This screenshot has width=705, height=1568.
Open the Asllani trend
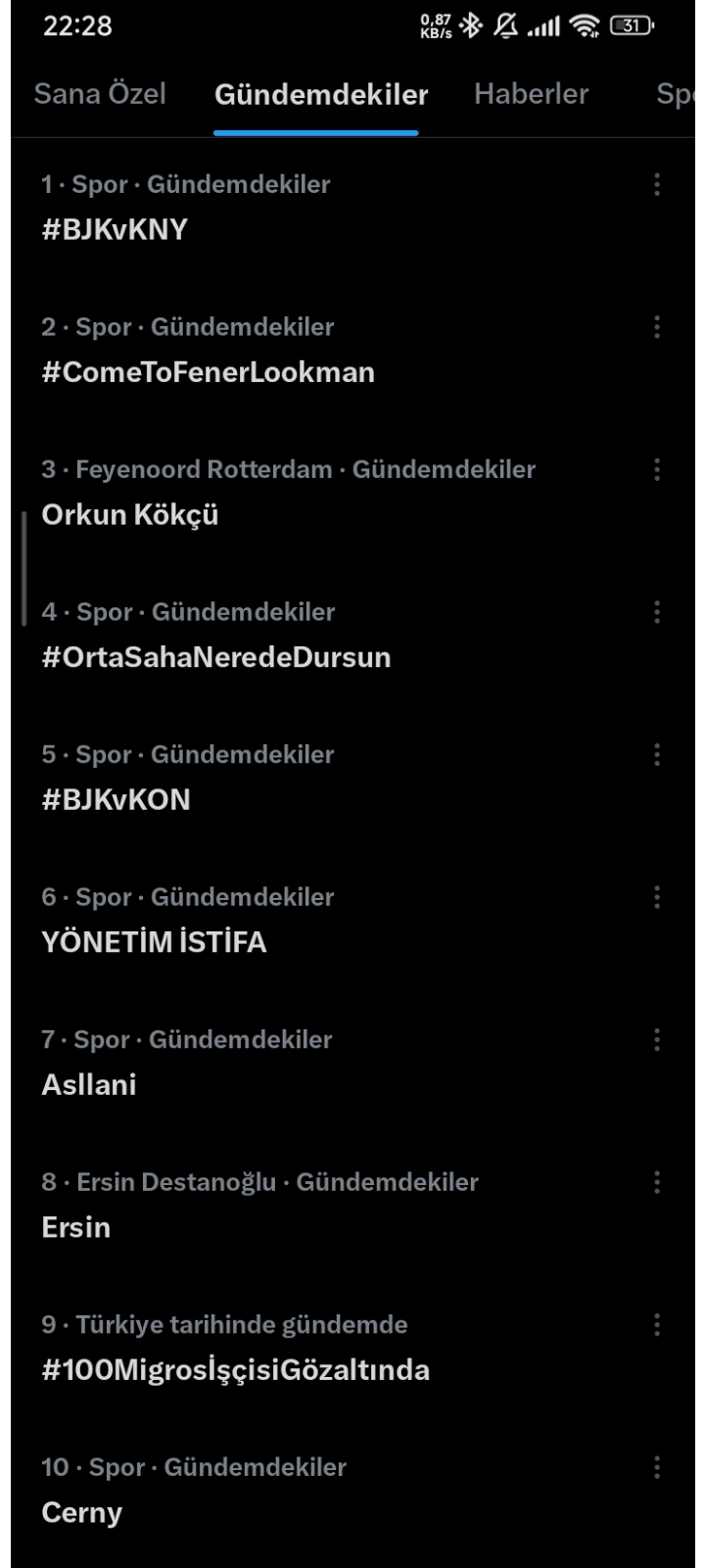(88, 1084)
